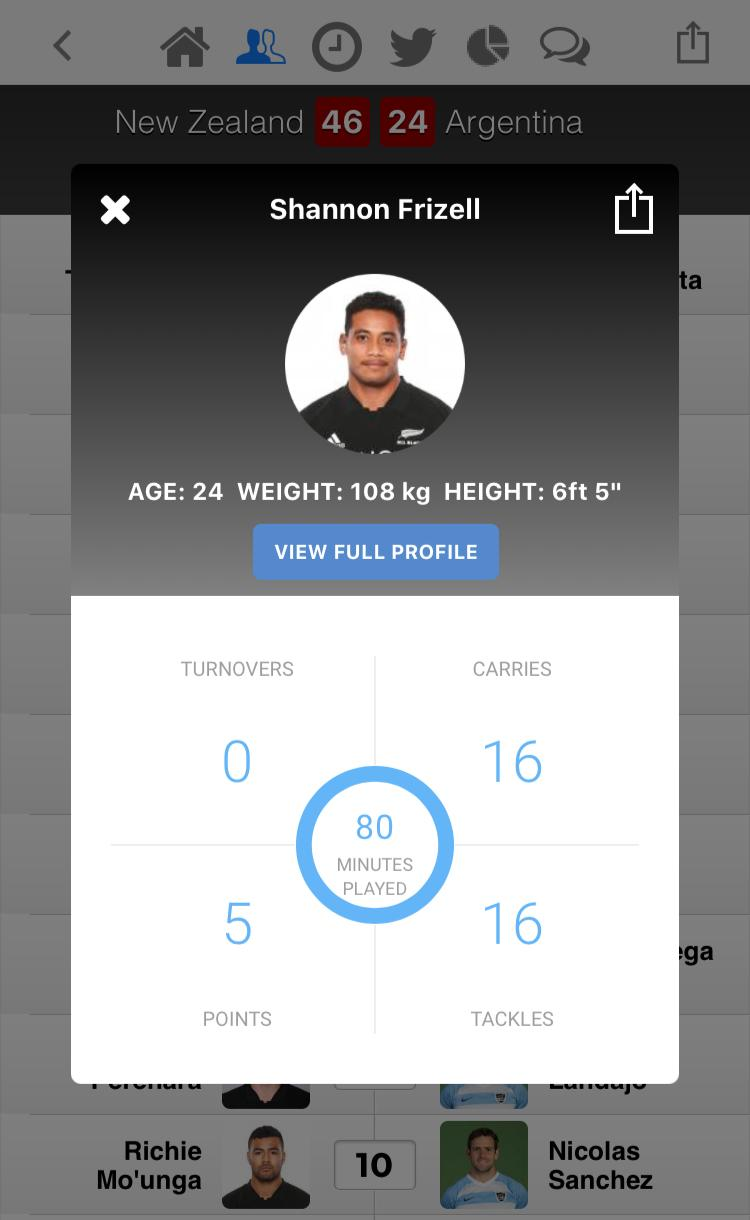
Task: Share the match from the top bar
Action: [x=692, y=45]
